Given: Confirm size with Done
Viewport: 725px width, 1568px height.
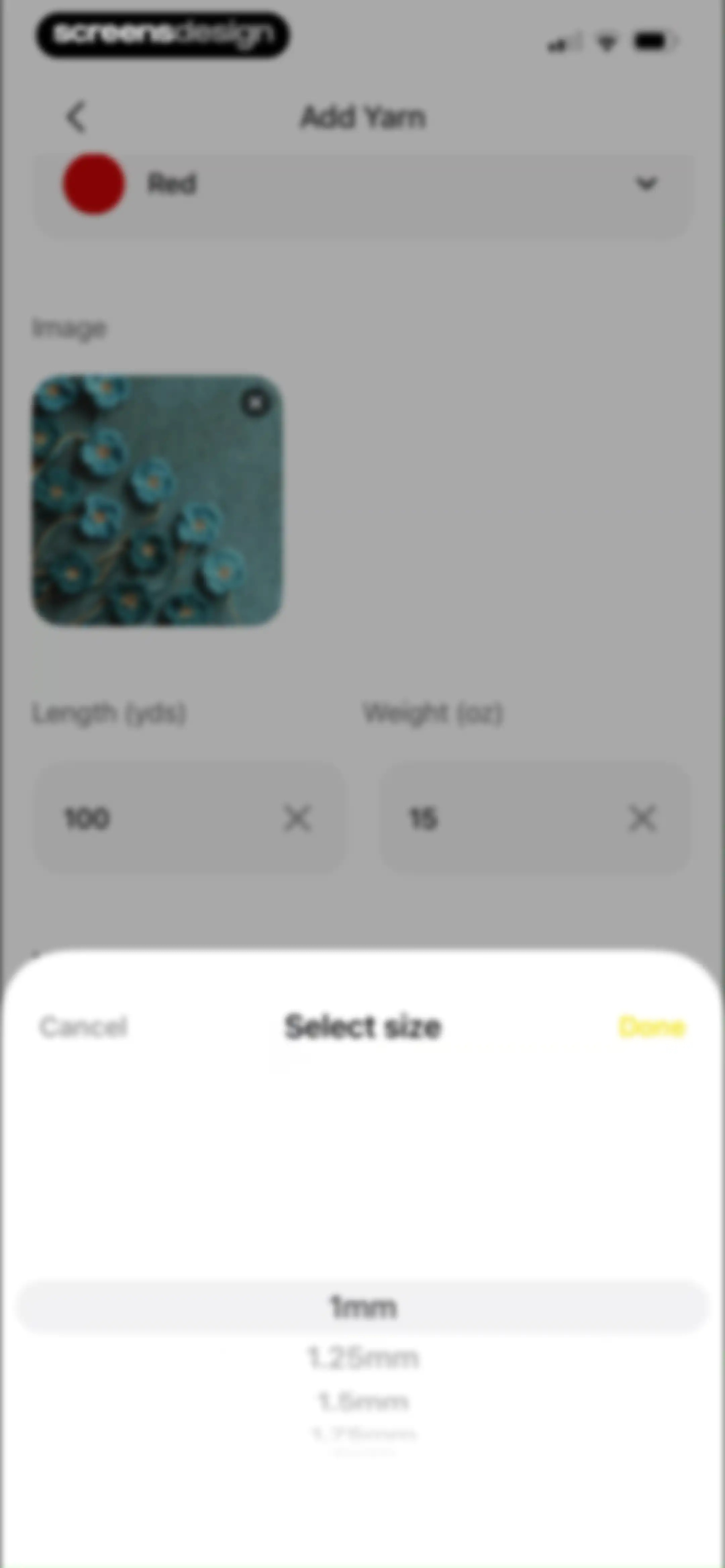Looking at the screenshot, I should [652, 1027].
